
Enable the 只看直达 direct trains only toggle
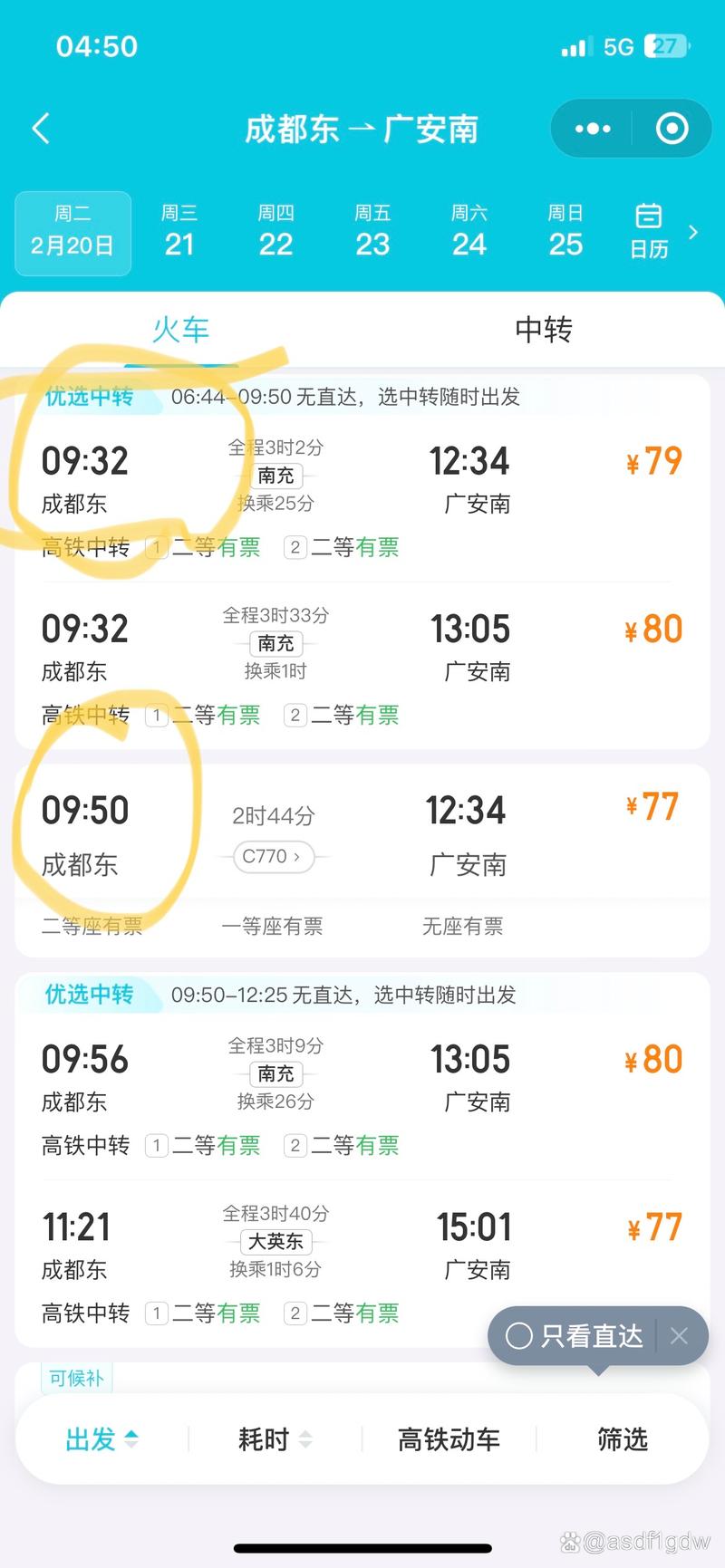click(517, 1336)
